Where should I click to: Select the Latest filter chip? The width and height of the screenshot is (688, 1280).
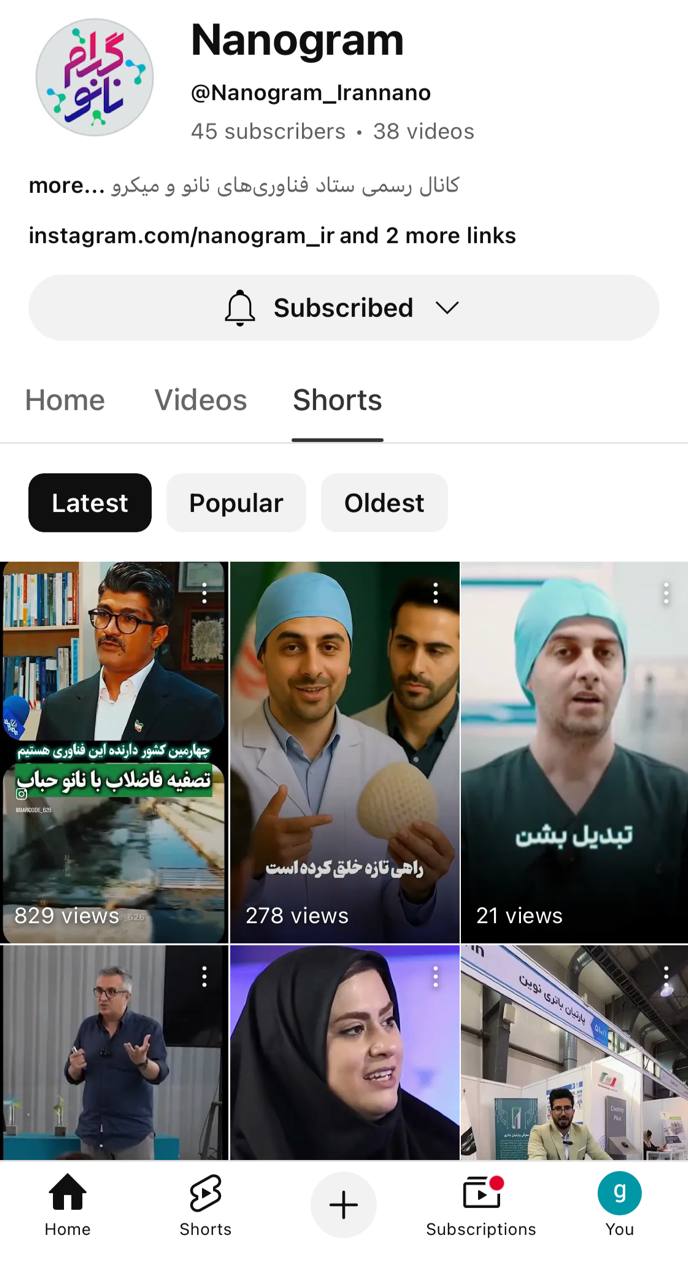pyautogui.click(x=90, y=503)
